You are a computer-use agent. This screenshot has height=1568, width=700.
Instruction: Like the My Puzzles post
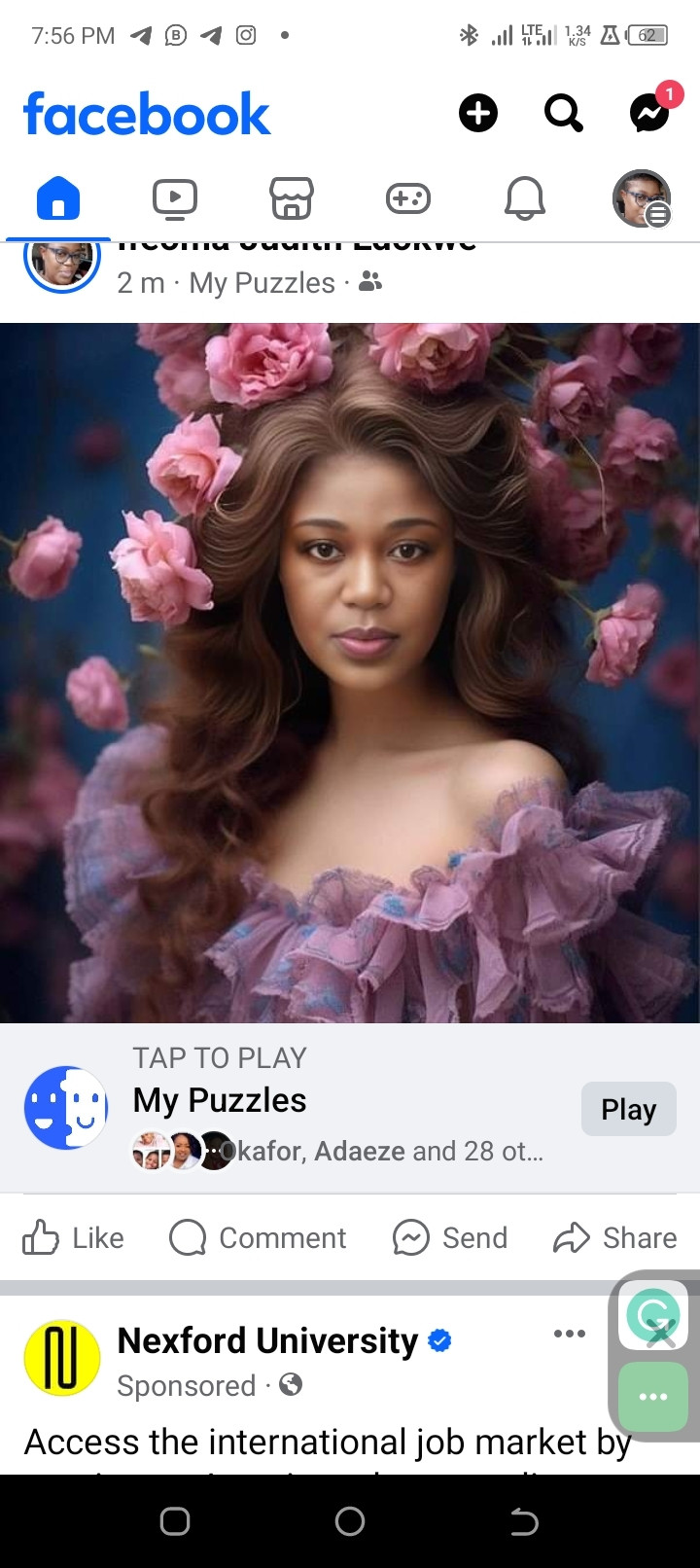[74, 1238]
